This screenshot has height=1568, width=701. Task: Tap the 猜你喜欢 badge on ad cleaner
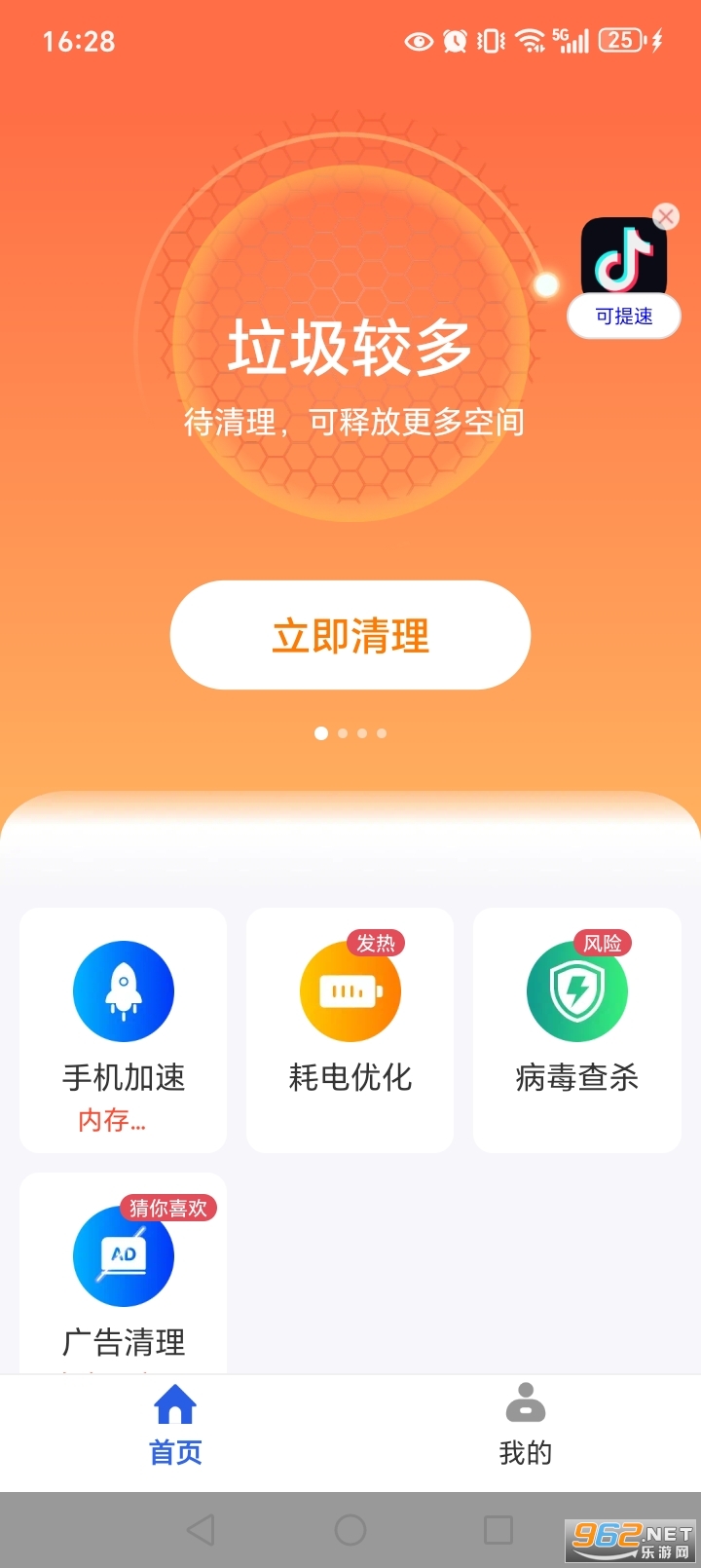(170, 1208)
